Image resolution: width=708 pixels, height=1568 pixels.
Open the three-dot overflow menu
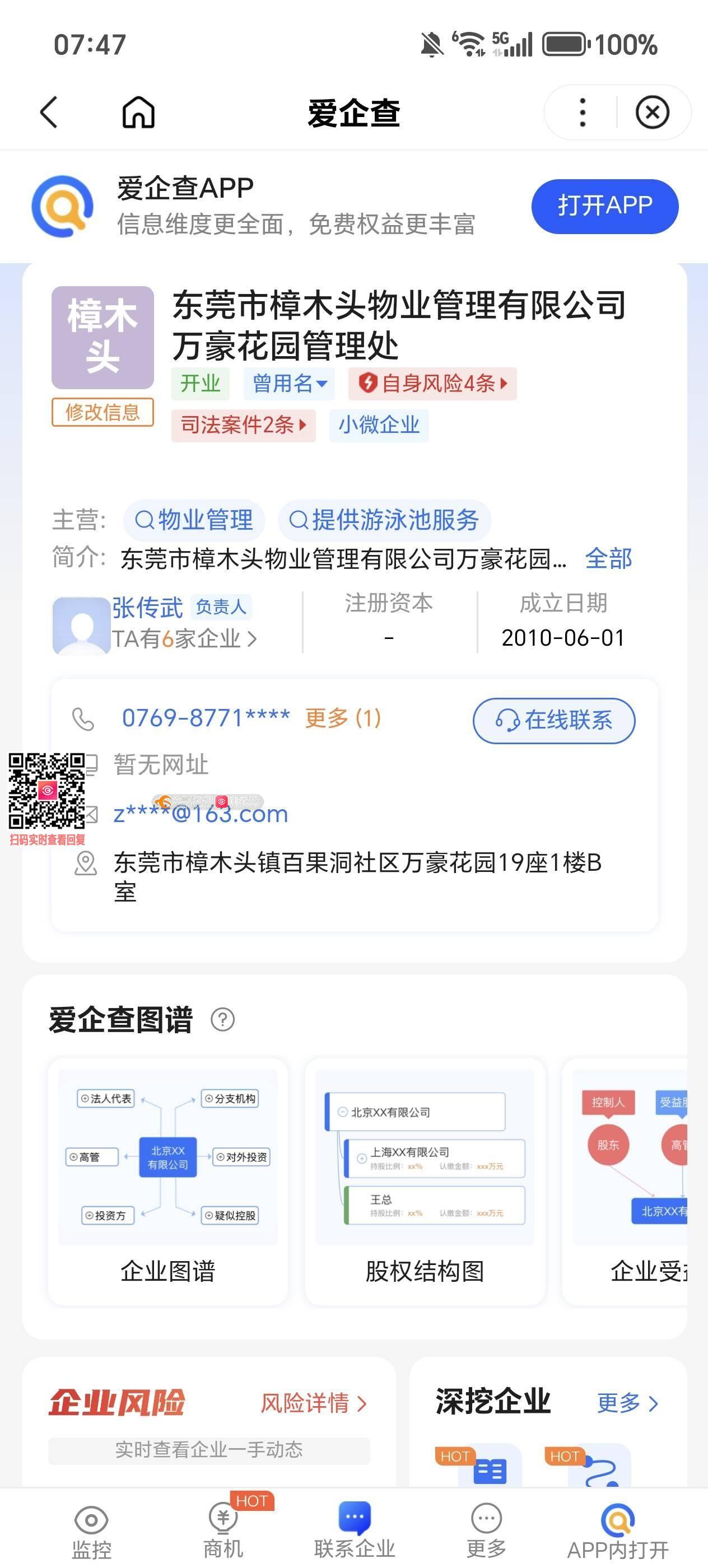(x=582, y=113)
